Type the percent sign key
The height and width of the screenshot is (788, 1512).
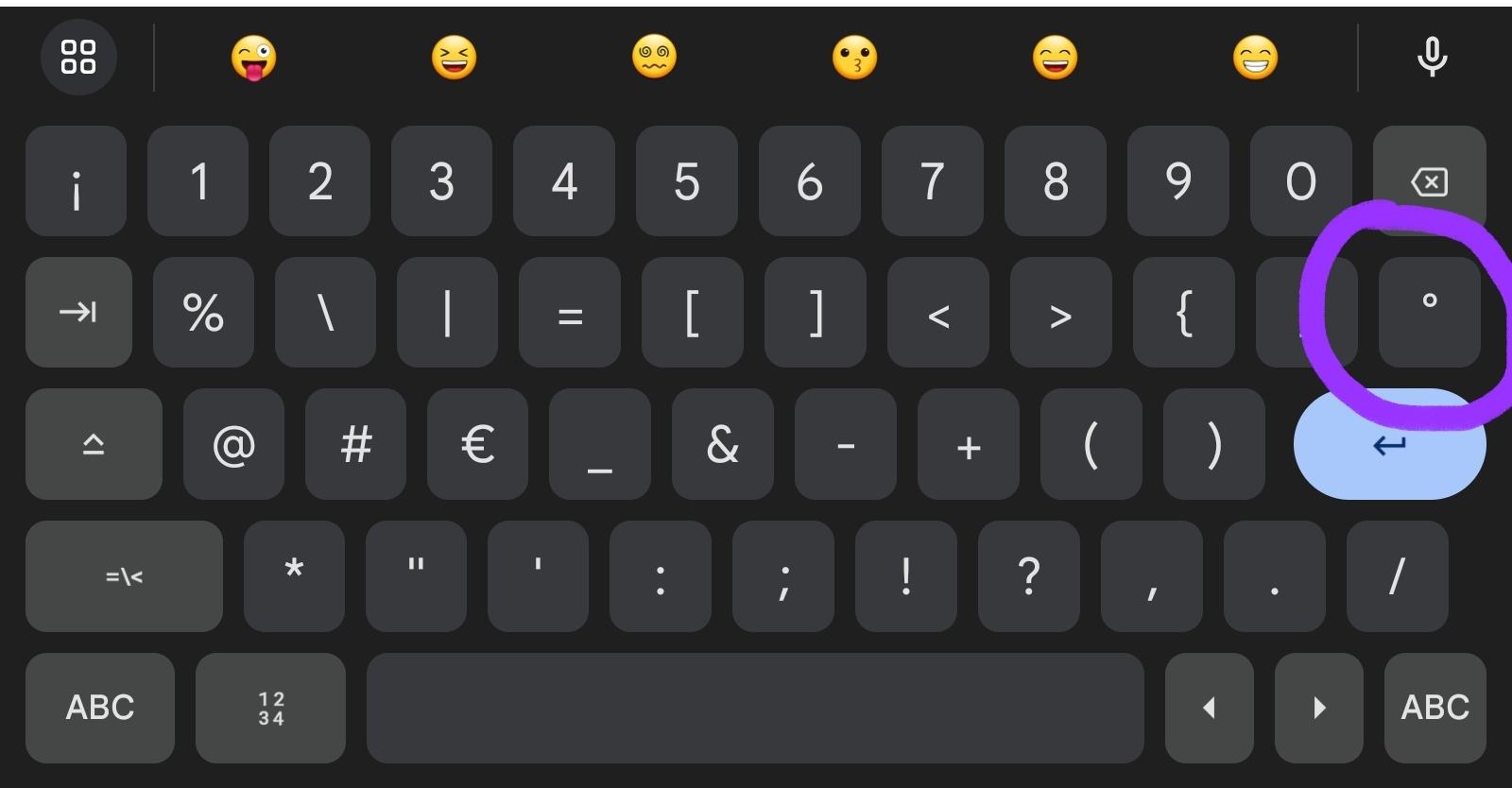pos(203,312)
